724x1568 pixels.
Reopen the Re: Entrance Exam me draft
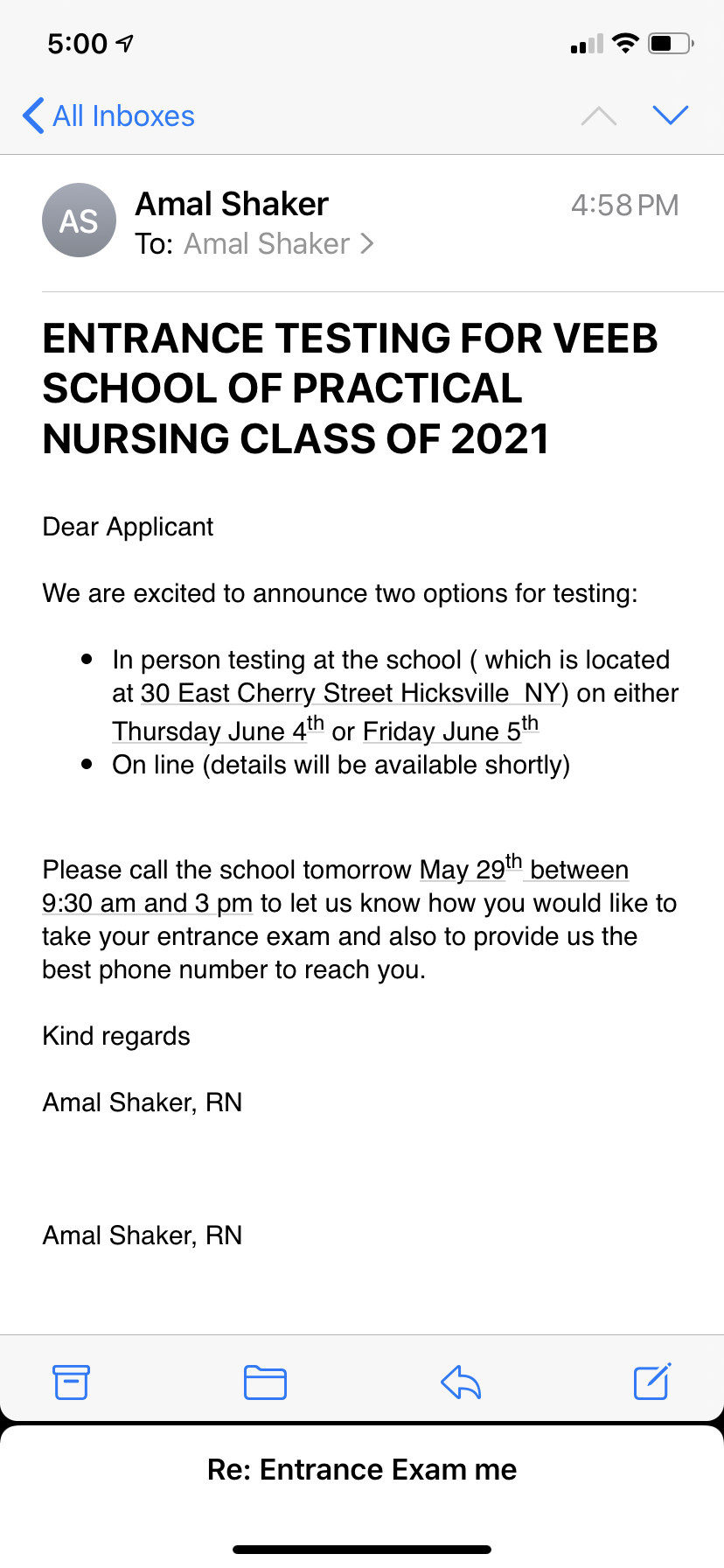[x=362, y=1469]
